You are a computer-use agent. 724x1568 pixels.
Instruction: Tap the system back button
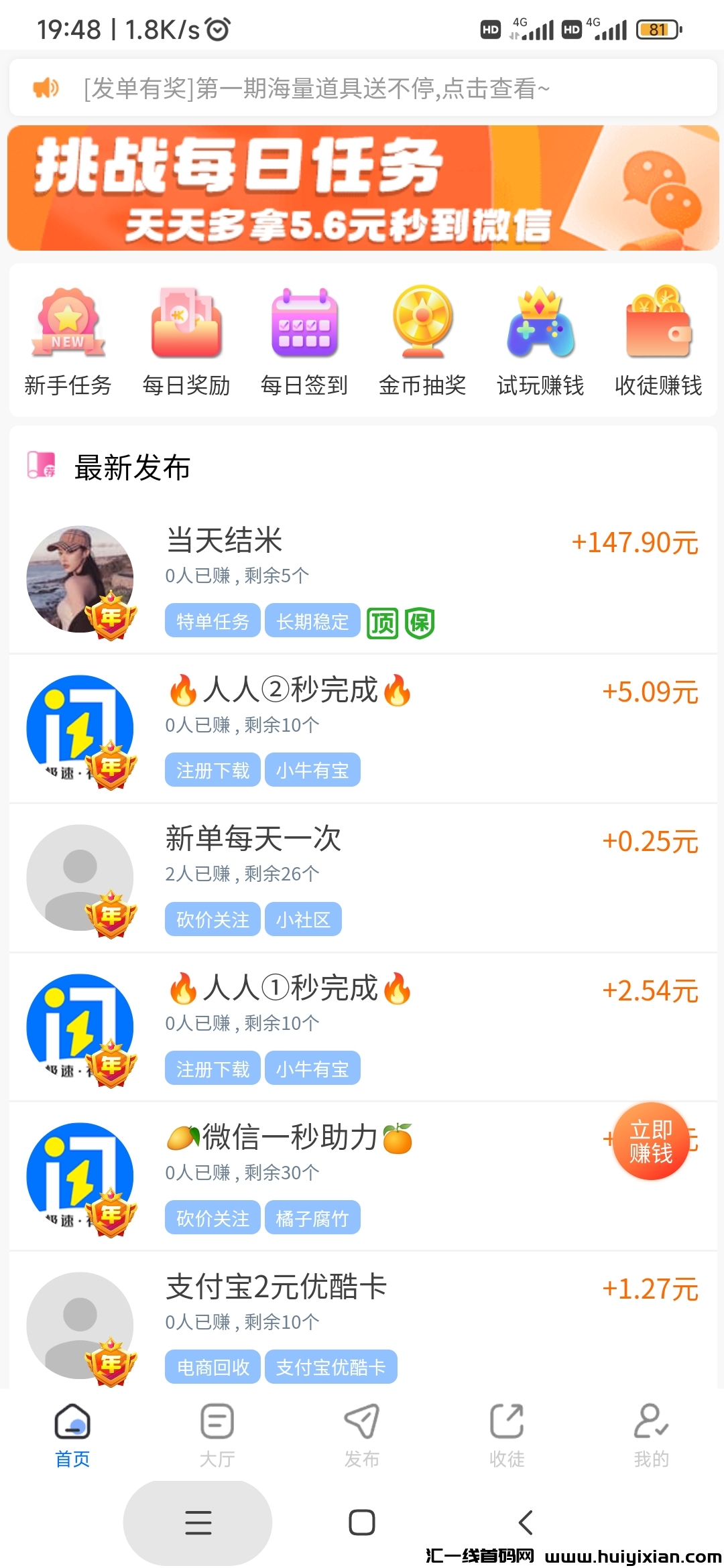click(x=526, y=1522)
